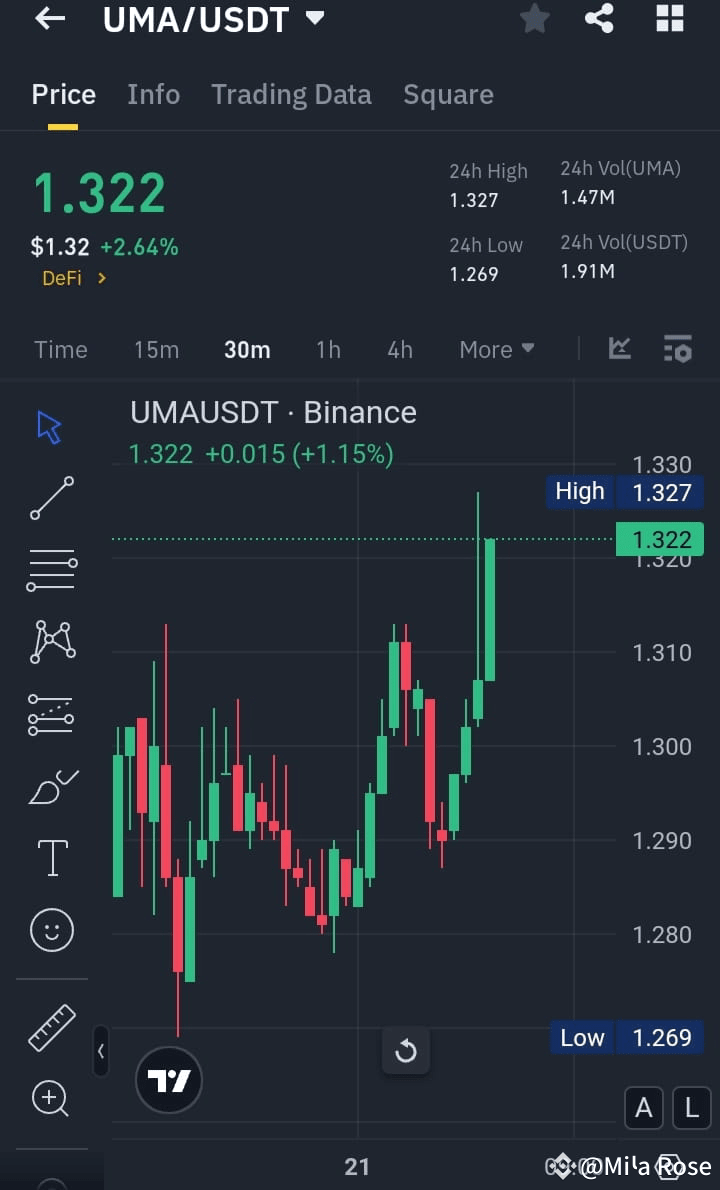
Task: Select the trend line drawing tool
Action: 50,497
